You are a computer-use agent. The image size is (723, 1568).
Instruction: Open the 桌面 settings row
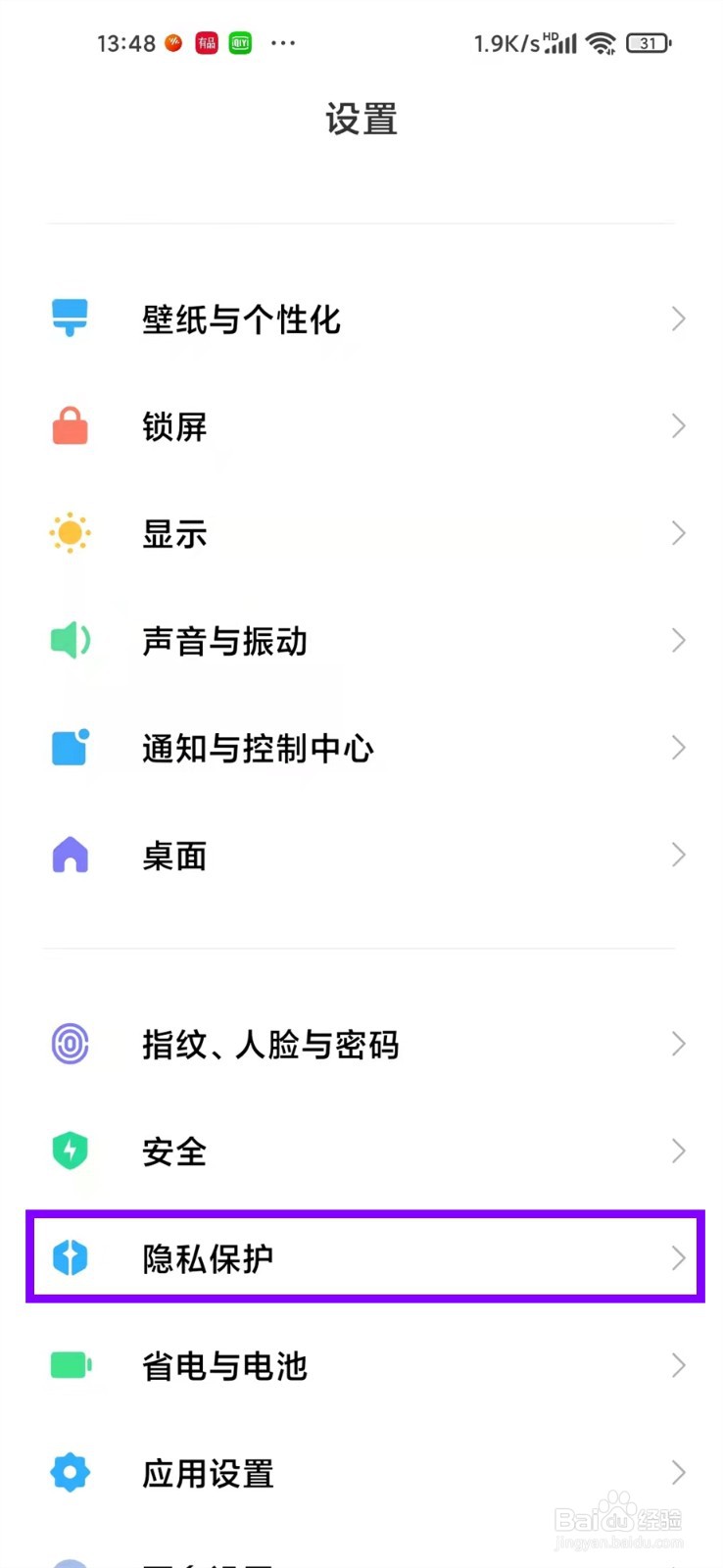tap(361, 856)
